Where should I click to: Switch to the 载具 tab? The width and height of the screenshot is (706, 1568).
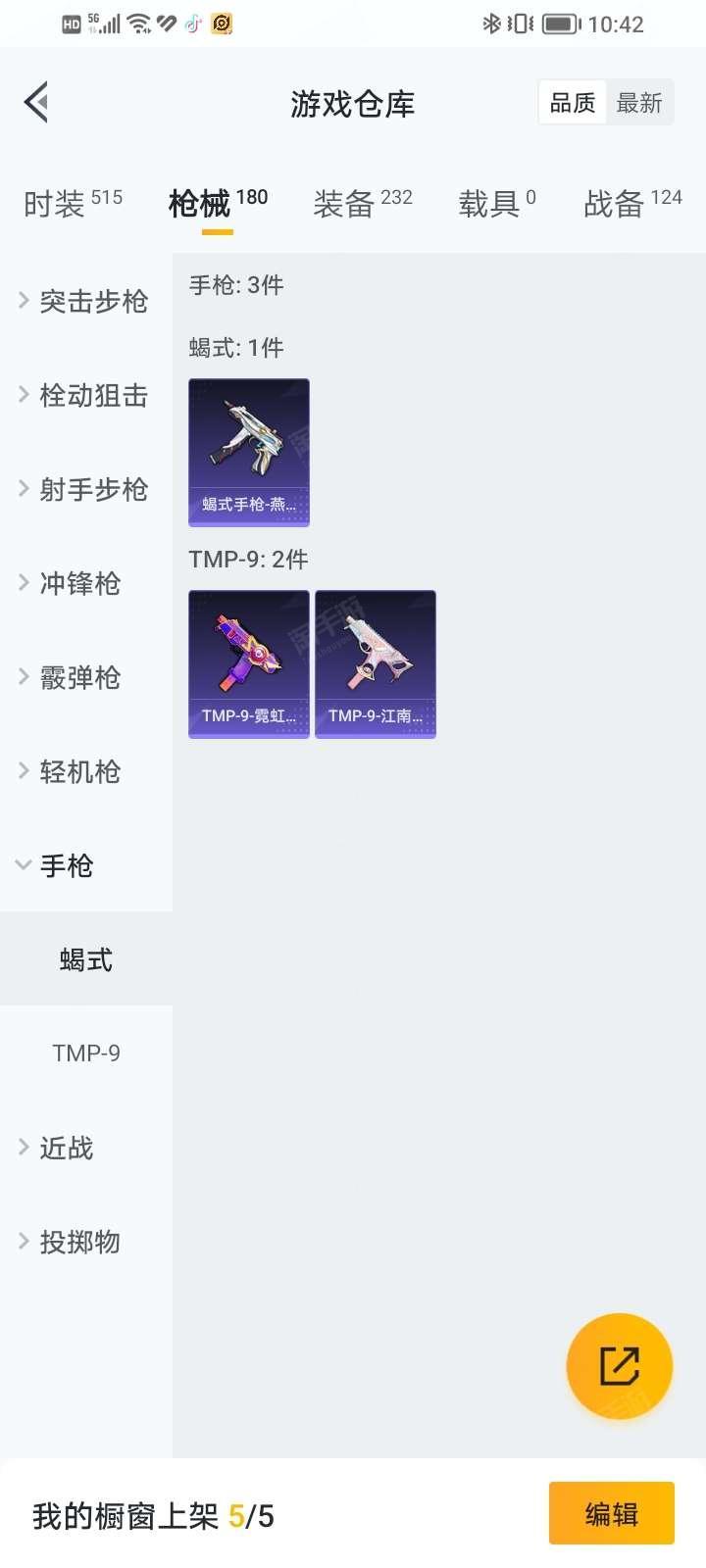(x=497, y=203)
